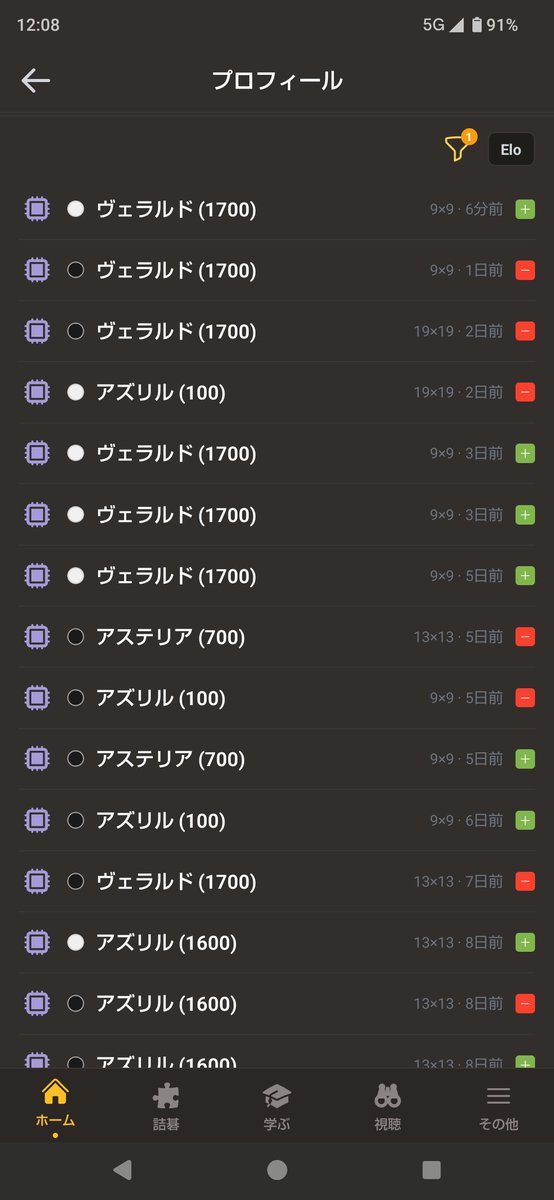
Task: Switch to the ホーム tab
Action: click(55, 1106)
